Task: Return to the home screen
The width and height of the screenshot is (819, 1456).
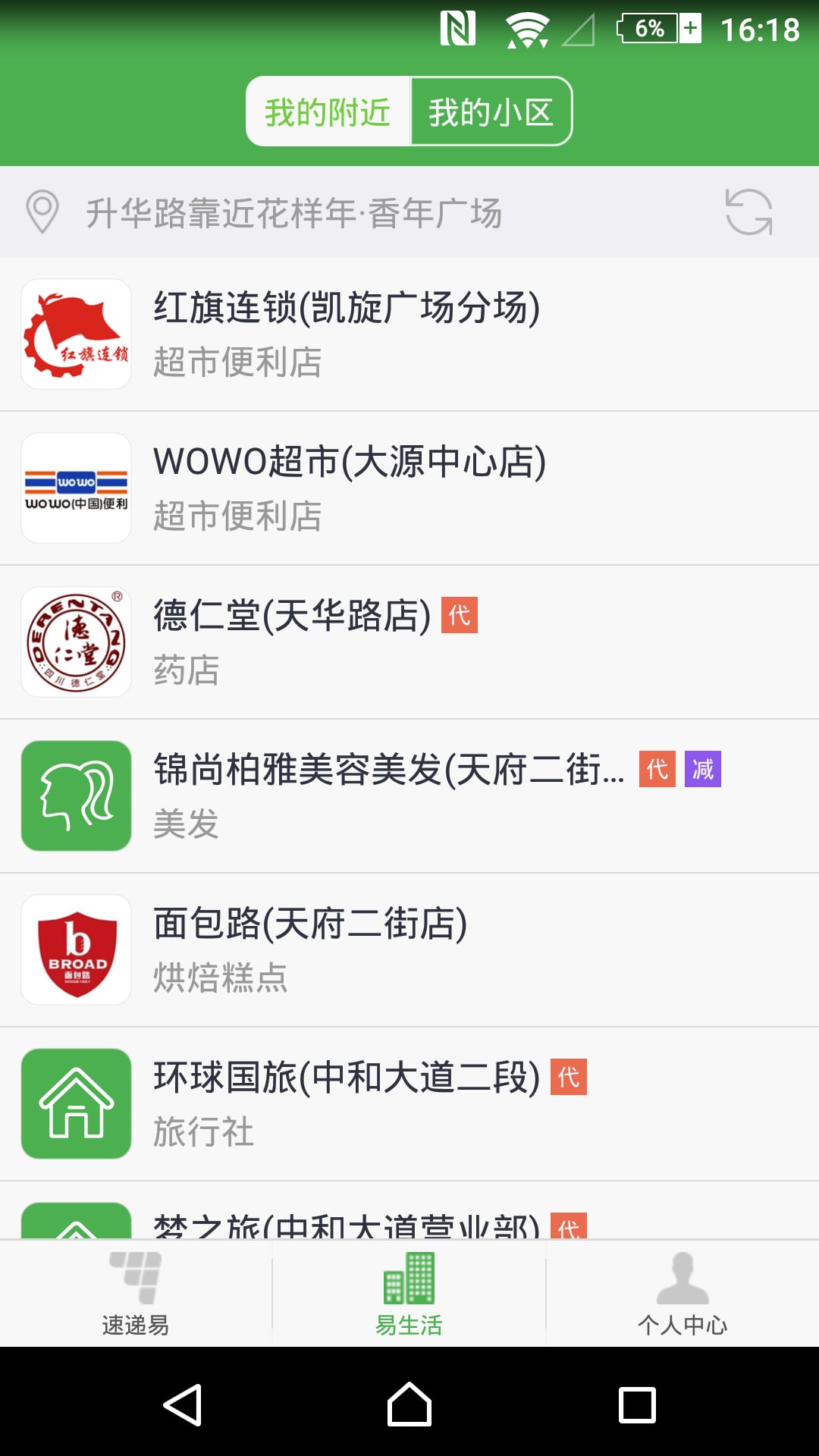Action: click(x=409, y=1404)
